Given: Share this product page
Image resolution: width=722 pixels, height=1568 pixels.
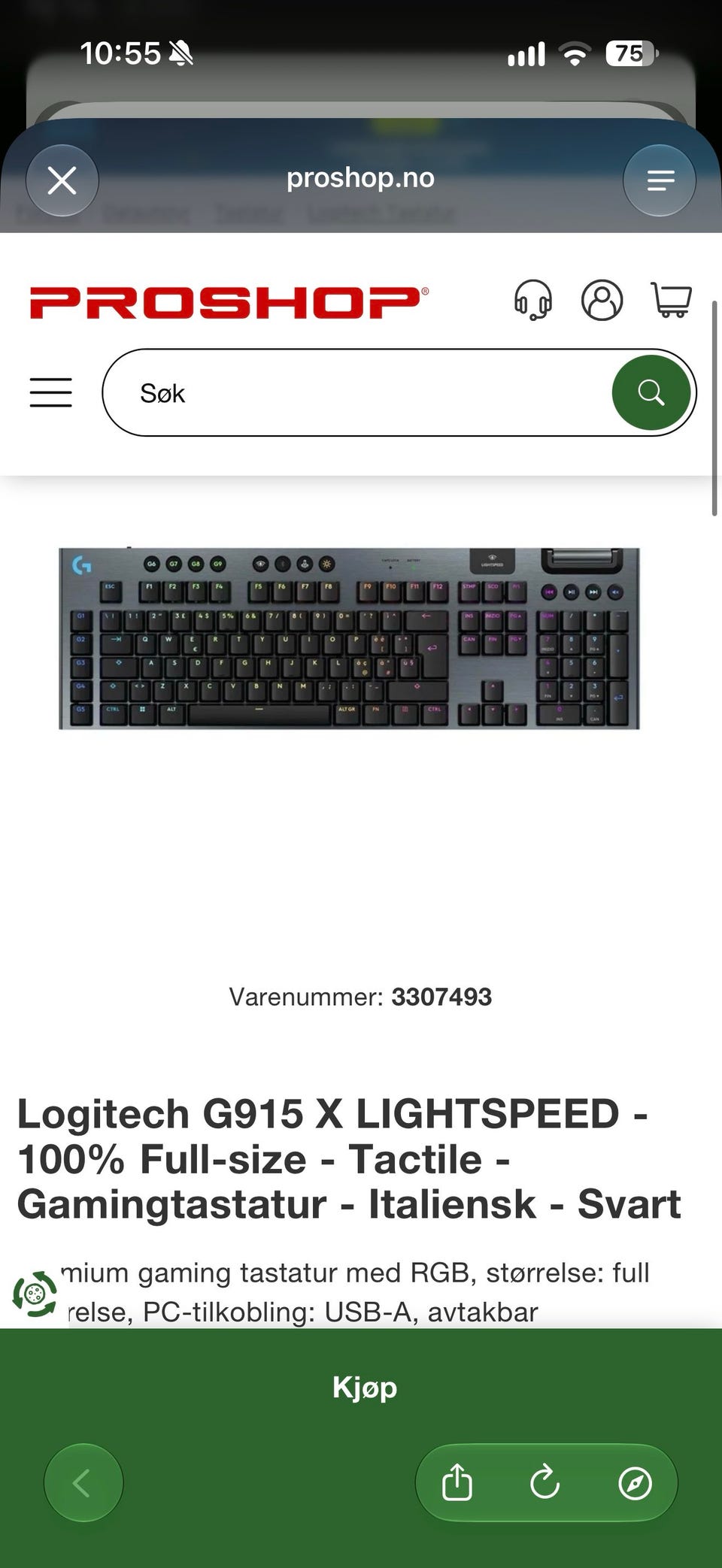Looking at the screenshot, I should pos(457,1483).
